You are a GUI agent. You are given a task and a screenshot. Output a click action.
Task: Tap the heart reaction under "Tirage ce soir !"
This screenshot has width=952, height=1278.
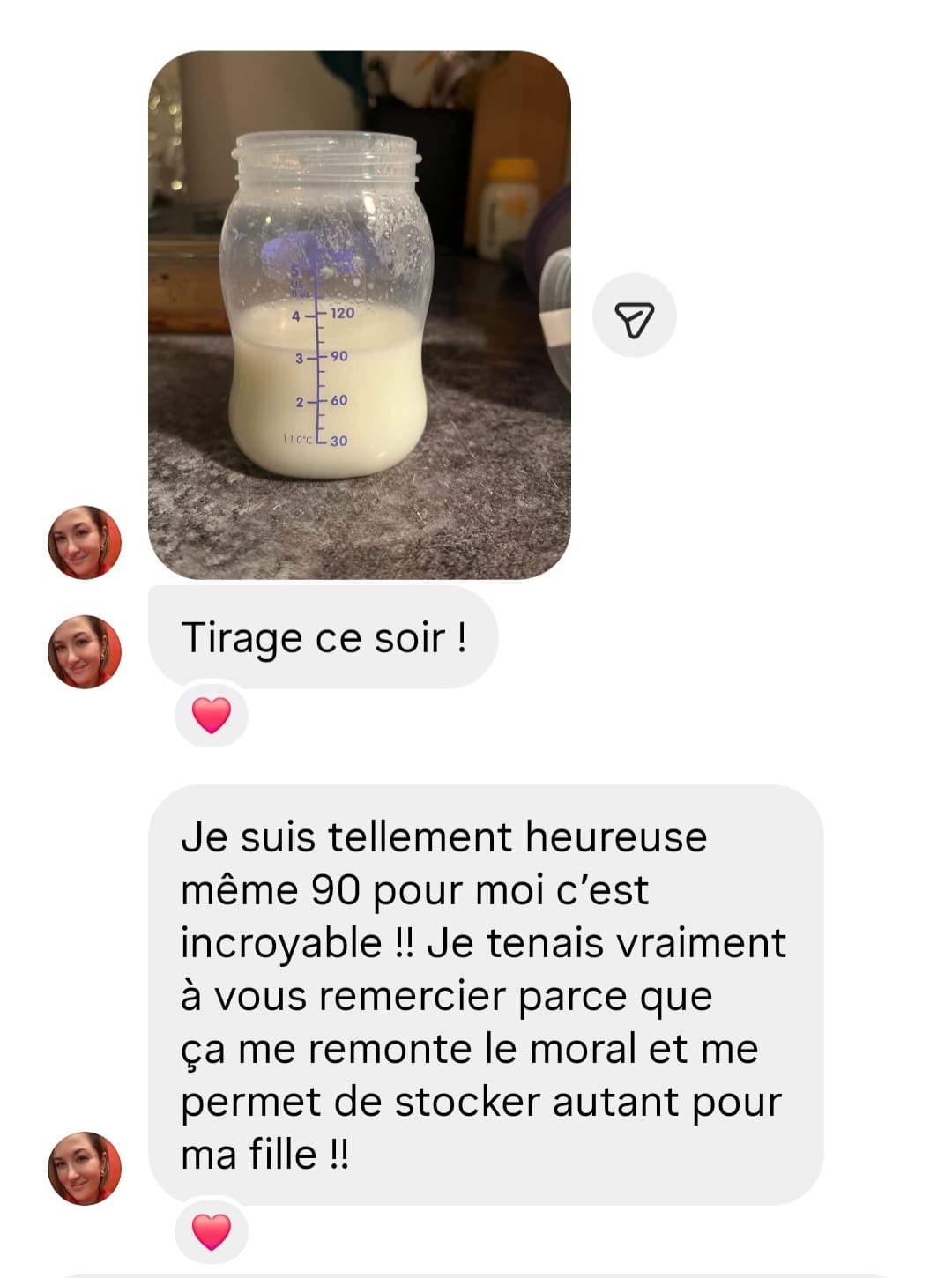pos(212,715)
